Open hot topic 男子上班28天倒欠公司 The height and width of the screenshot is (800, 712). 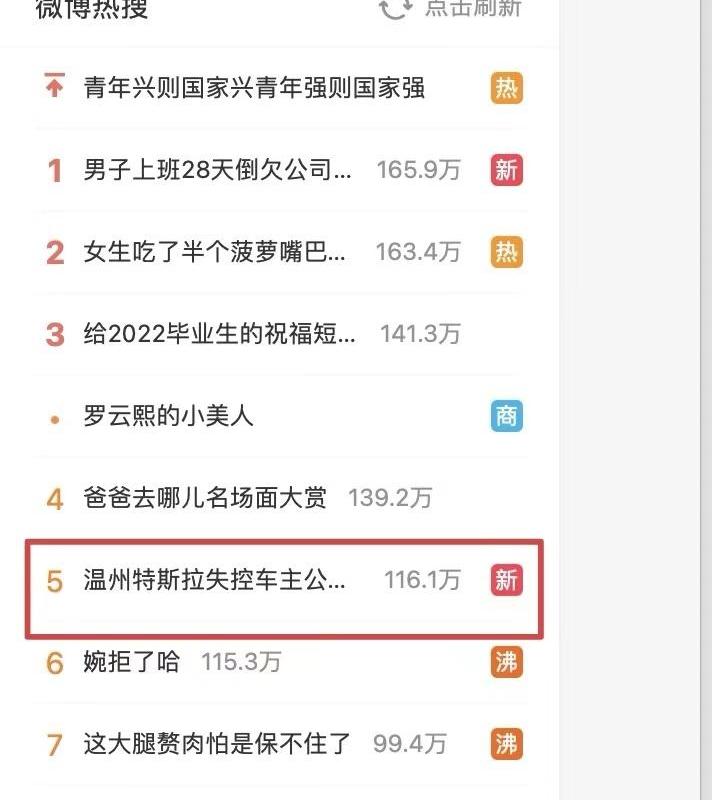(x=217, y=170)
